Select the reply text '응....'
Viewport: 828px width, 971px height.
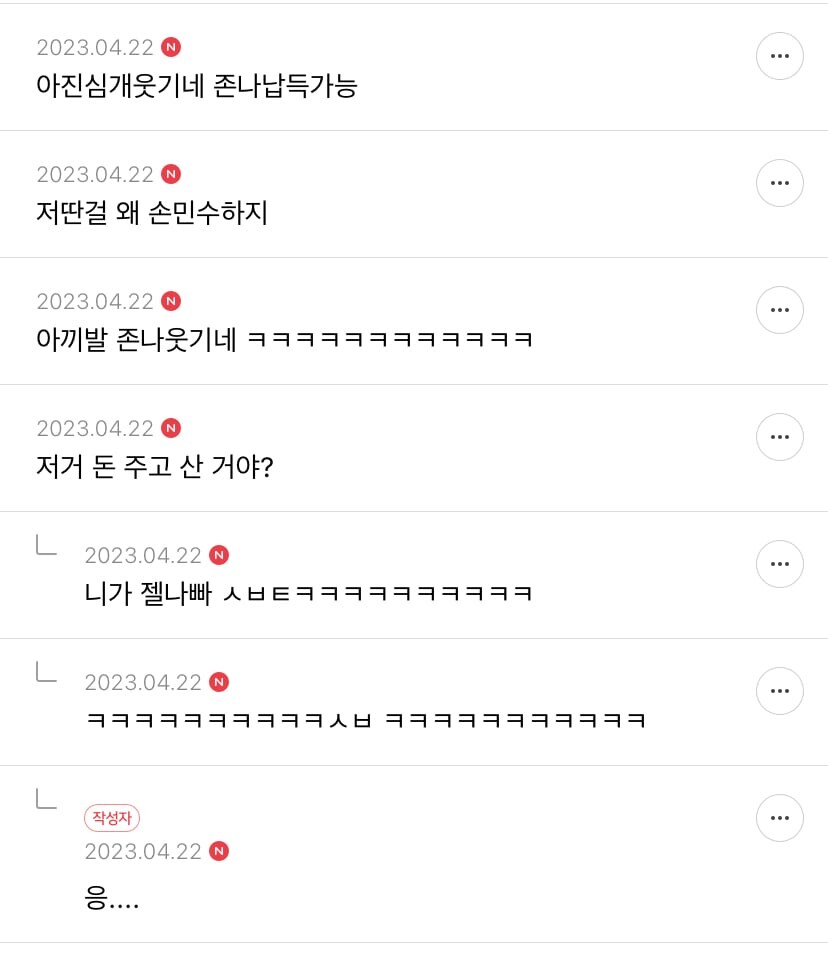click(113, 899)
